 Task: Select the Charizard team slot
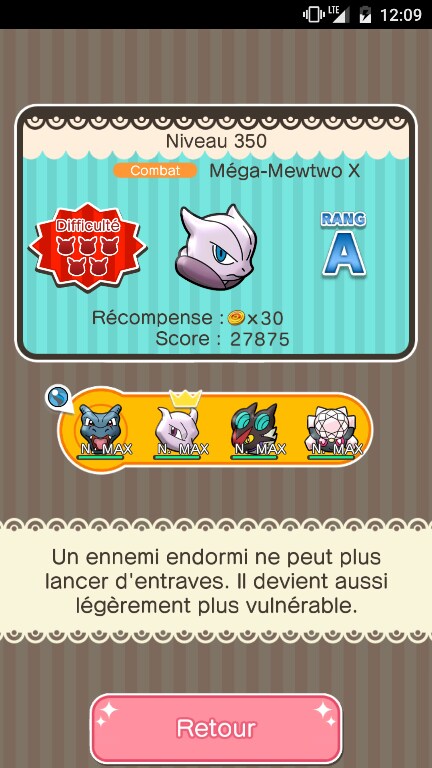(101, 430)
